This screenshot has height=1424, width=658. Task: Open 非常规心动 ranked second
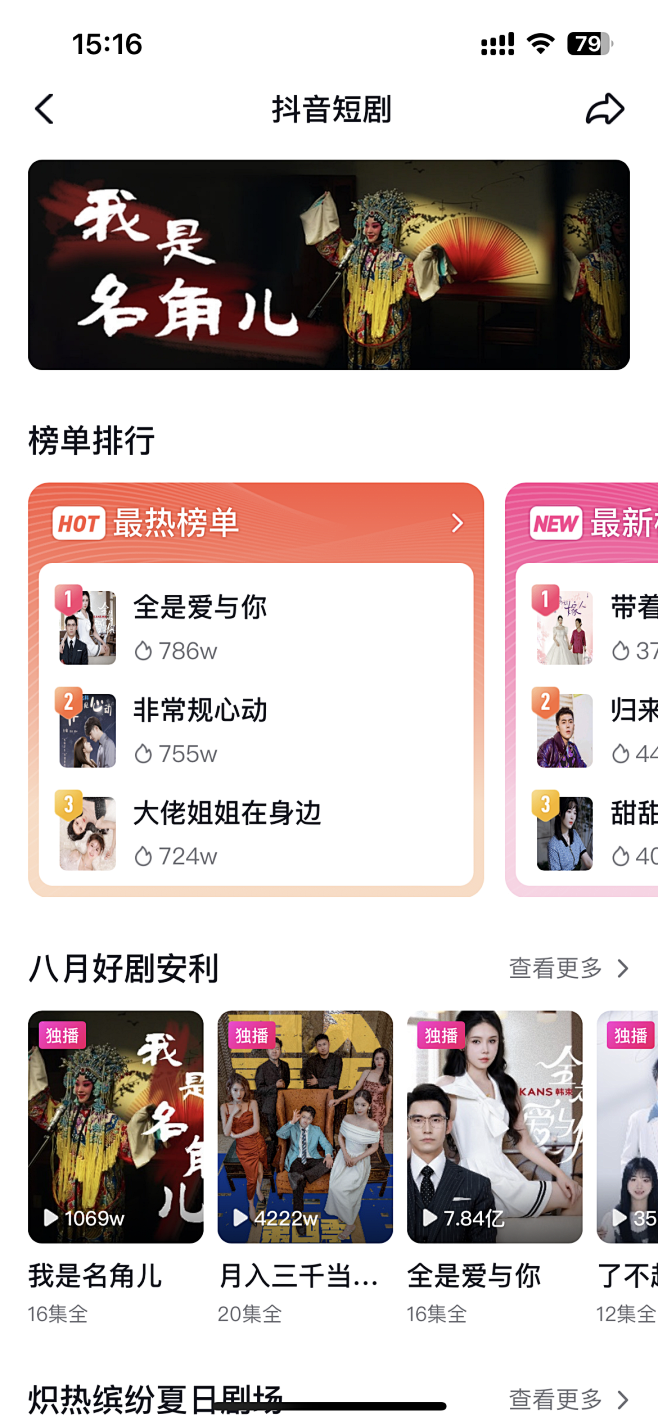point(200,729)
